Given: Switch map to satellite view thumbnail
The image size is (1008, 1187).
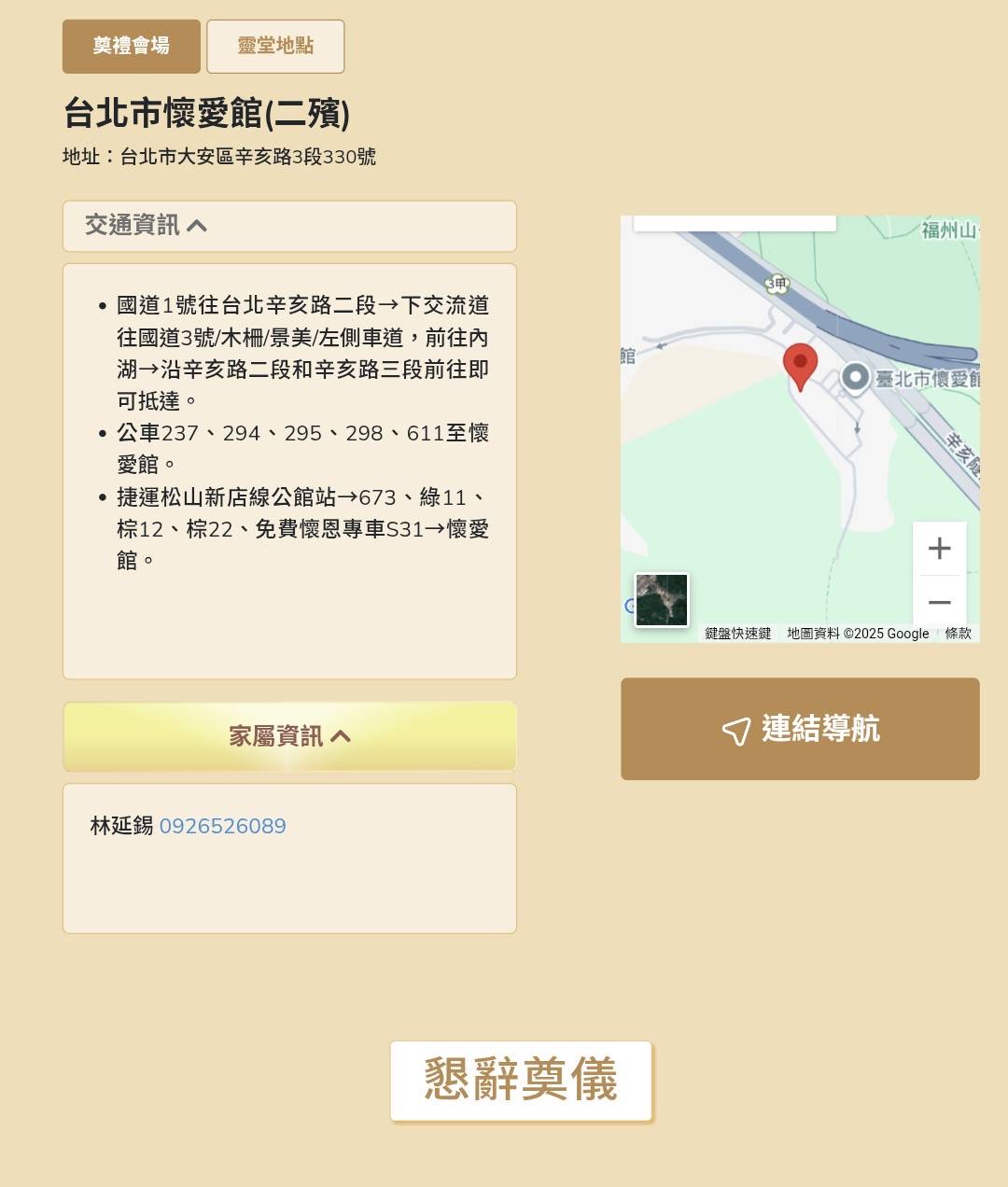Looking at the screenshot, I should [x=662, y=600].
